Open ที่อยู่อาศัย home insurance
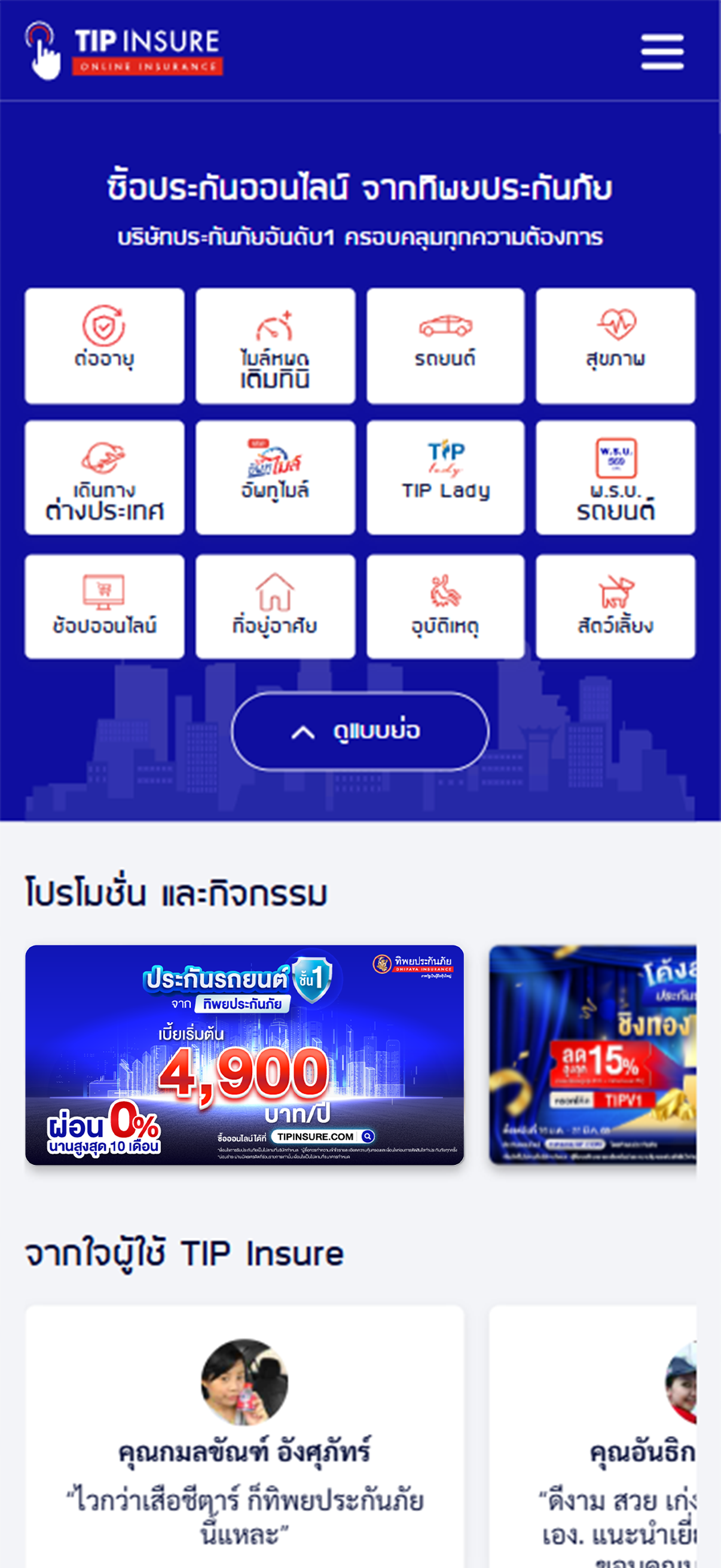The image size is (721, 1568). point(275,606)
